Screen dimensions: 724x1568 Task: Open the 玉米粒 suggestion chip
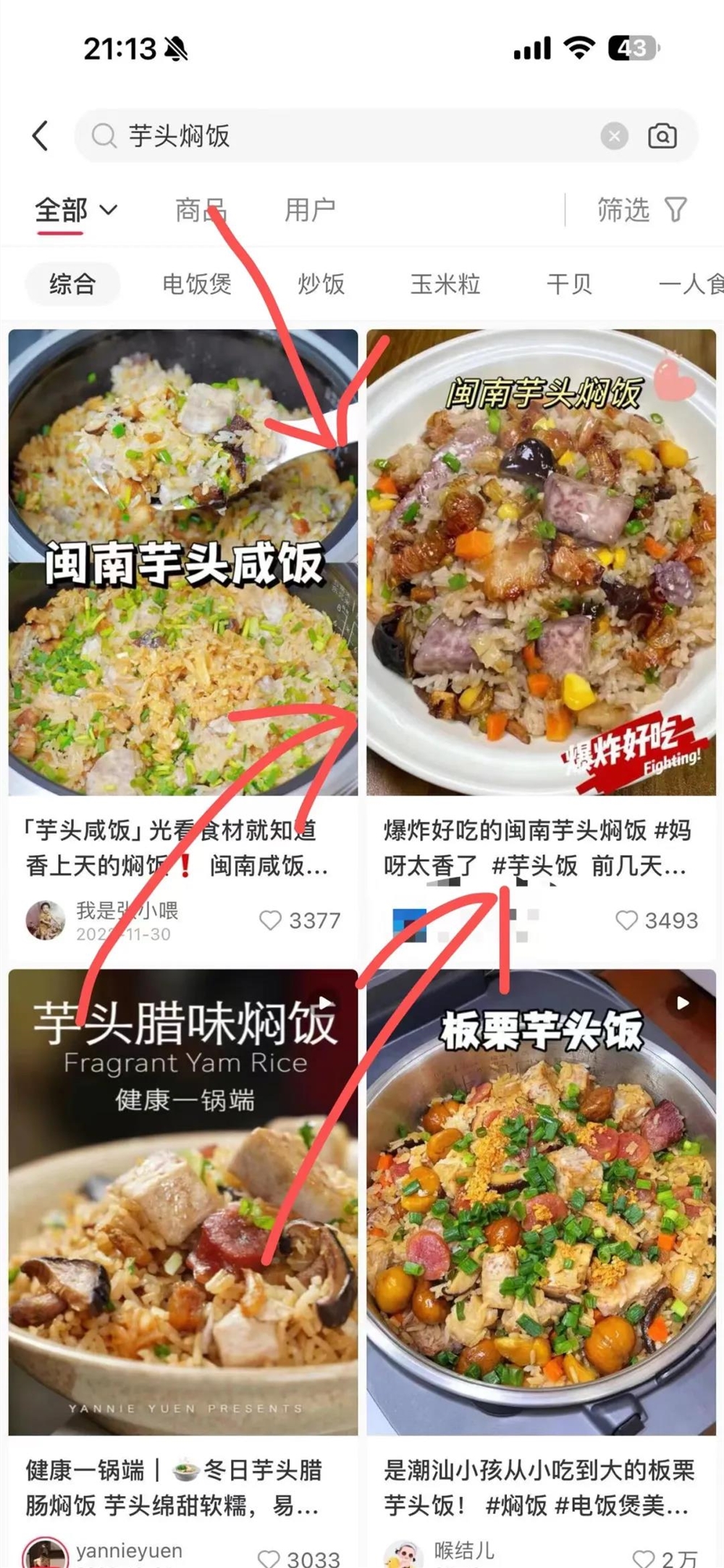tap(445, 284)
